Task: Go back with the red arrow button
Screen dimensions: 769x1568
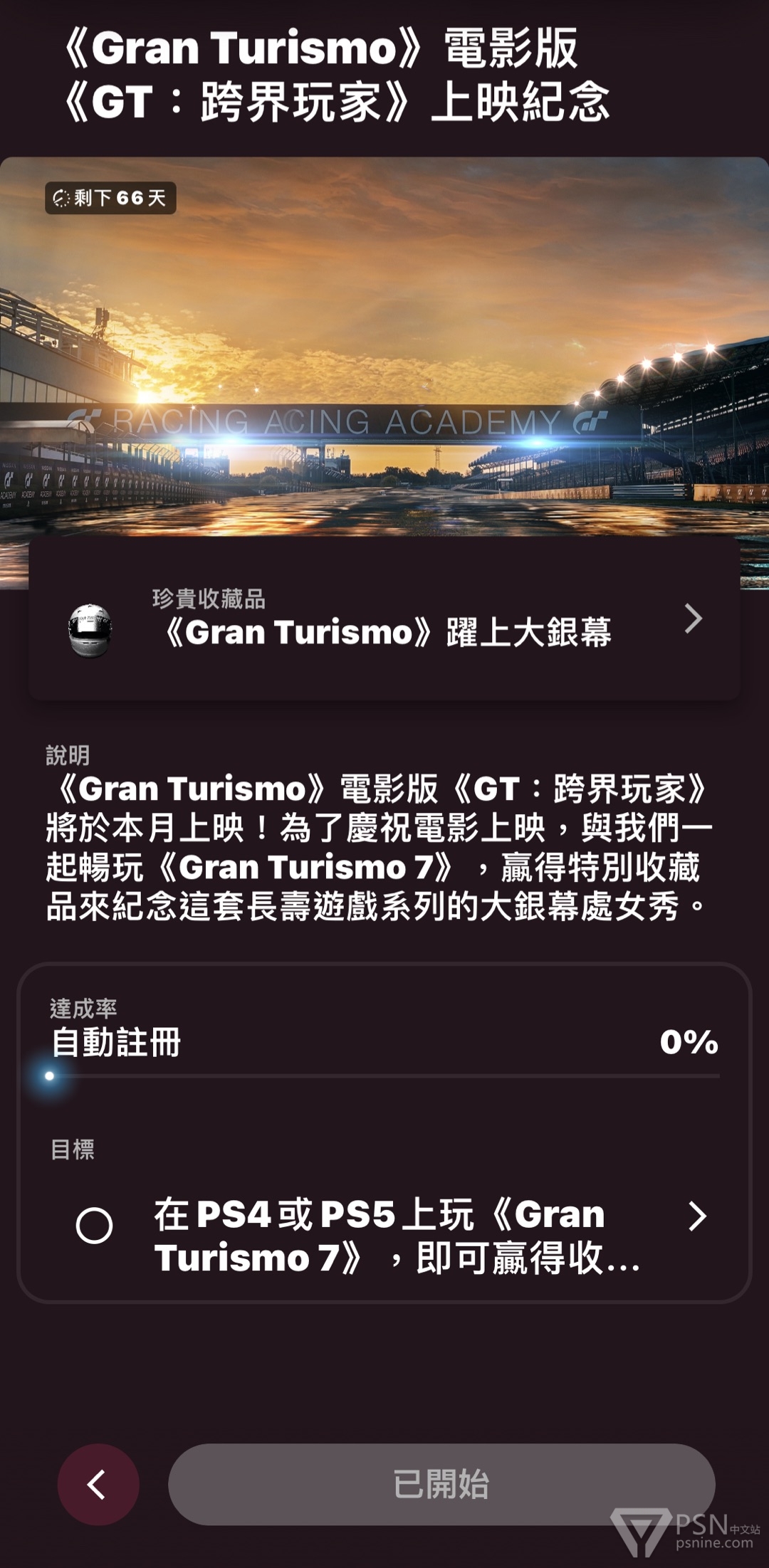Action: coord(98,1484)
